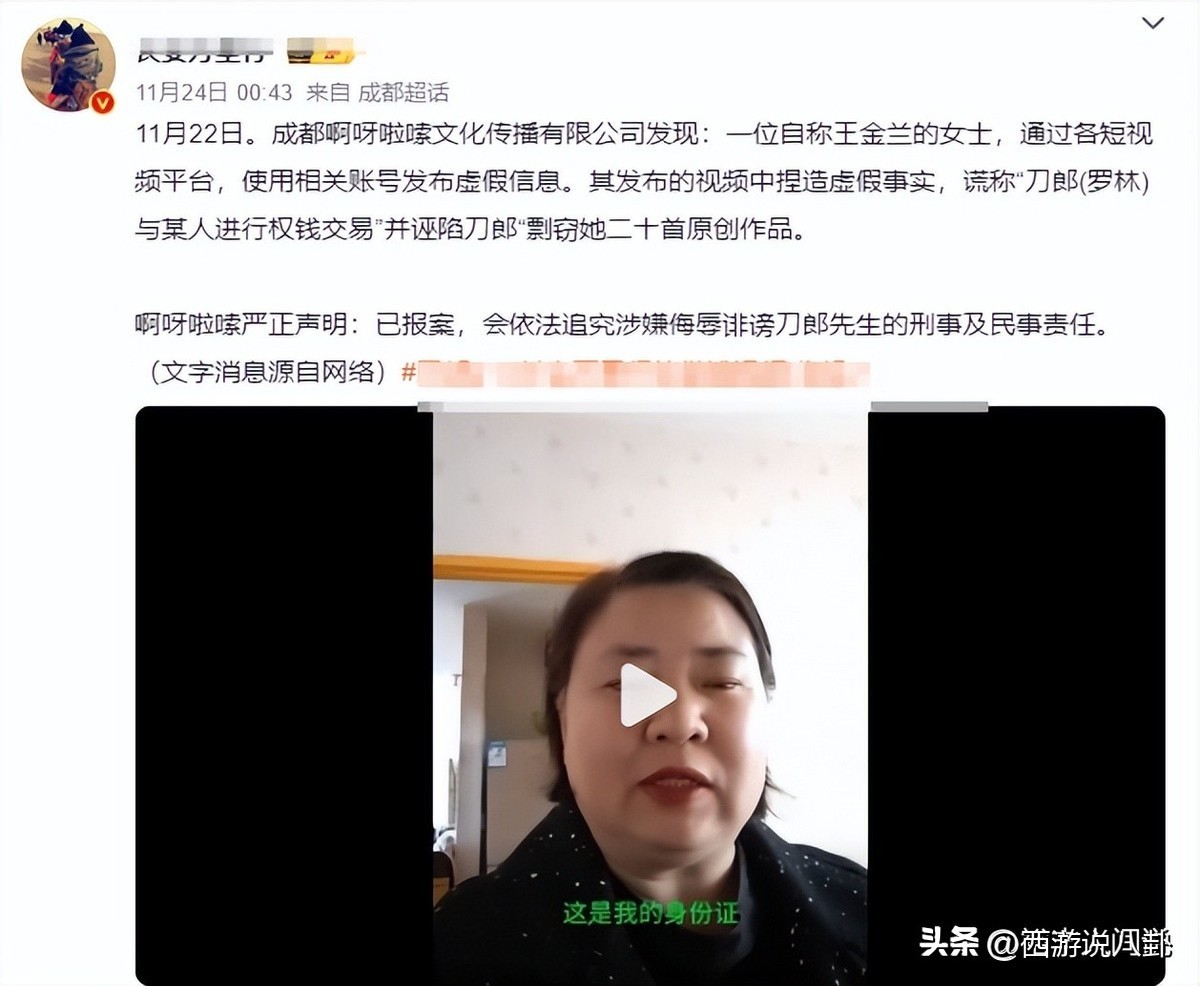The image size is (1200, 986).
Task: Open the poster's profile avatar
Action: [68, 64]
